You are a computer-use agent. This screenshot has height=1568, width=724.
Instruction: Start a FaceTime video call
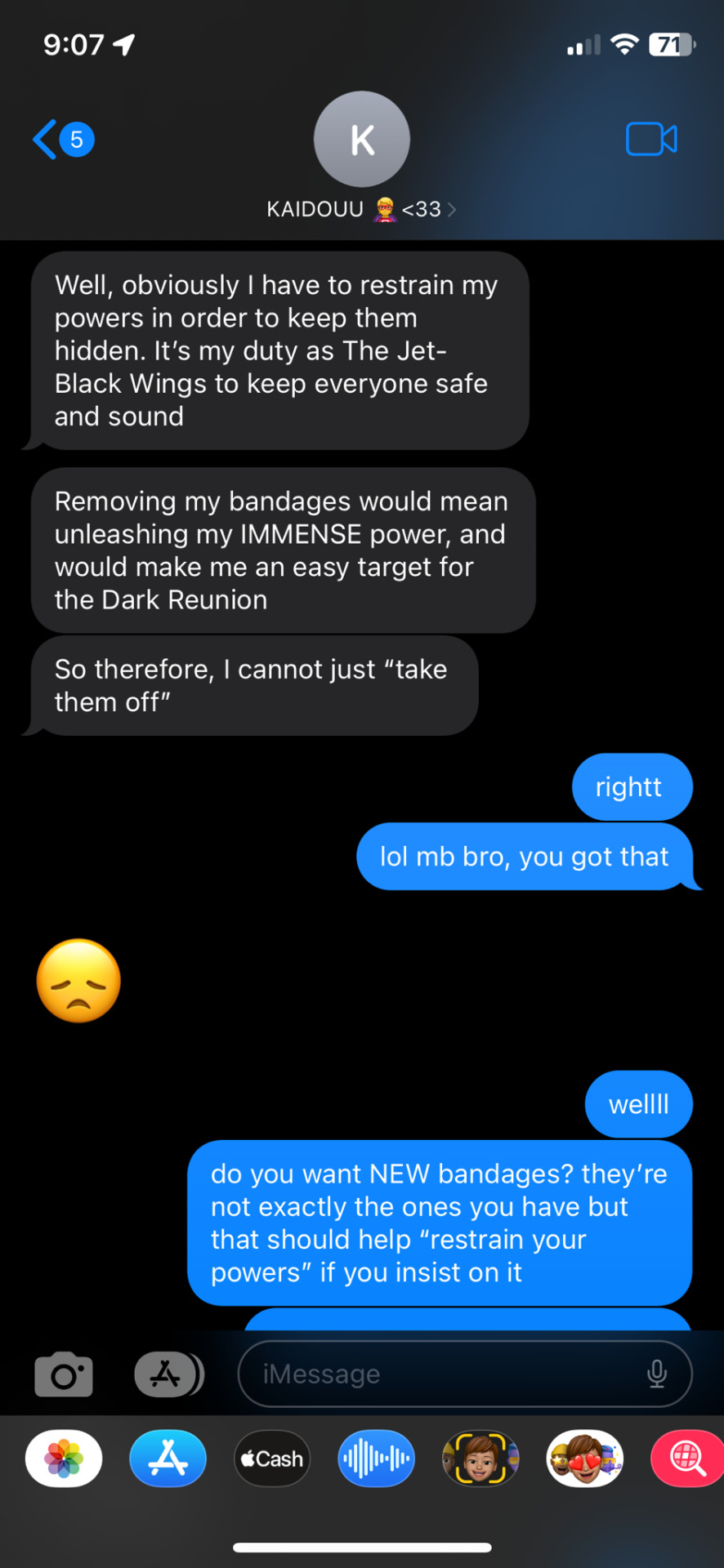coord(651,140)
